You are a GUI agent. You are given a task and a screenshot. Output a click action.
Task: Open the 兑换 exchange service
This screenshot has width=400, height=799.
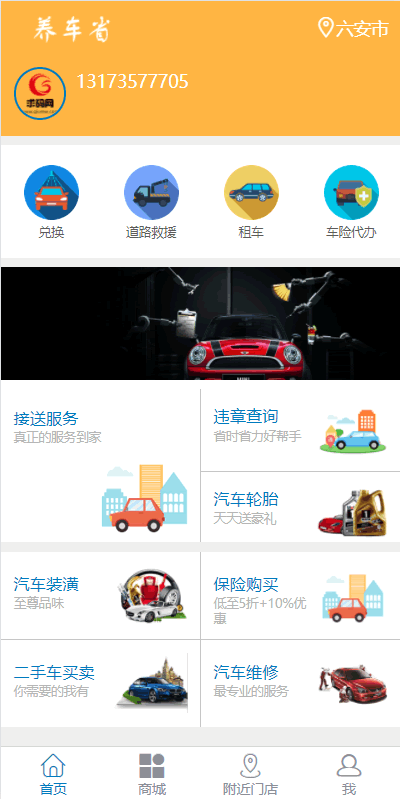point(51,202)
